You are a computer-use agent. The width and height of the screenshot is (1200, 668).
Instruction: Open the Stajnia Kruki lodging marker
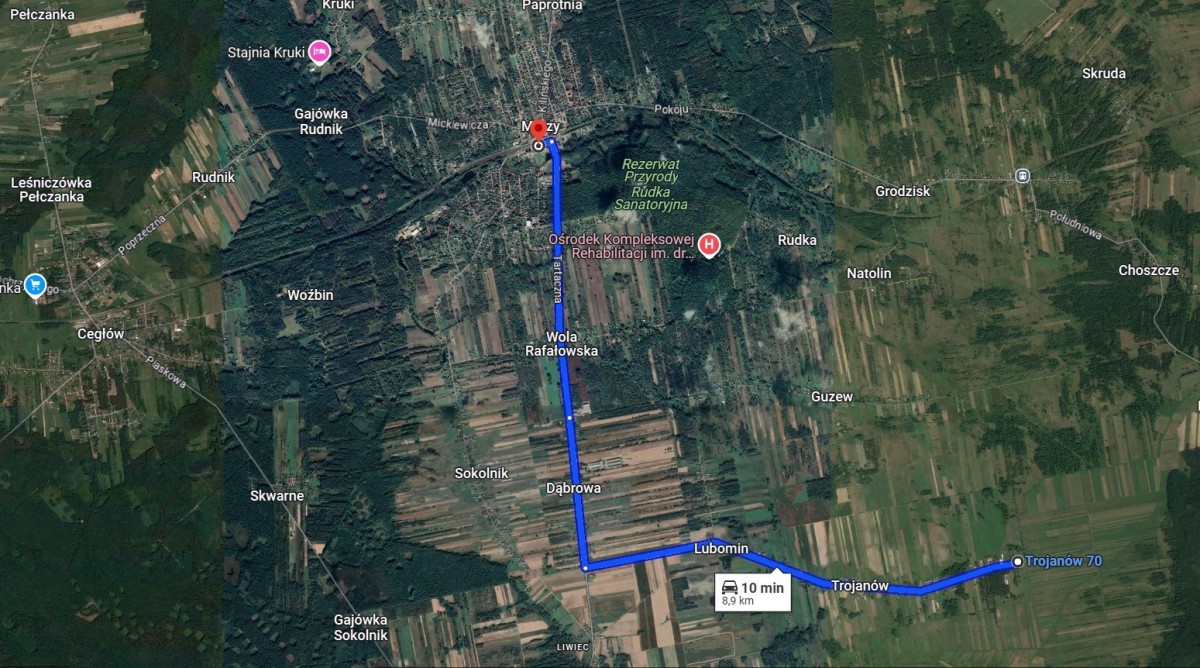pos(319,50)
